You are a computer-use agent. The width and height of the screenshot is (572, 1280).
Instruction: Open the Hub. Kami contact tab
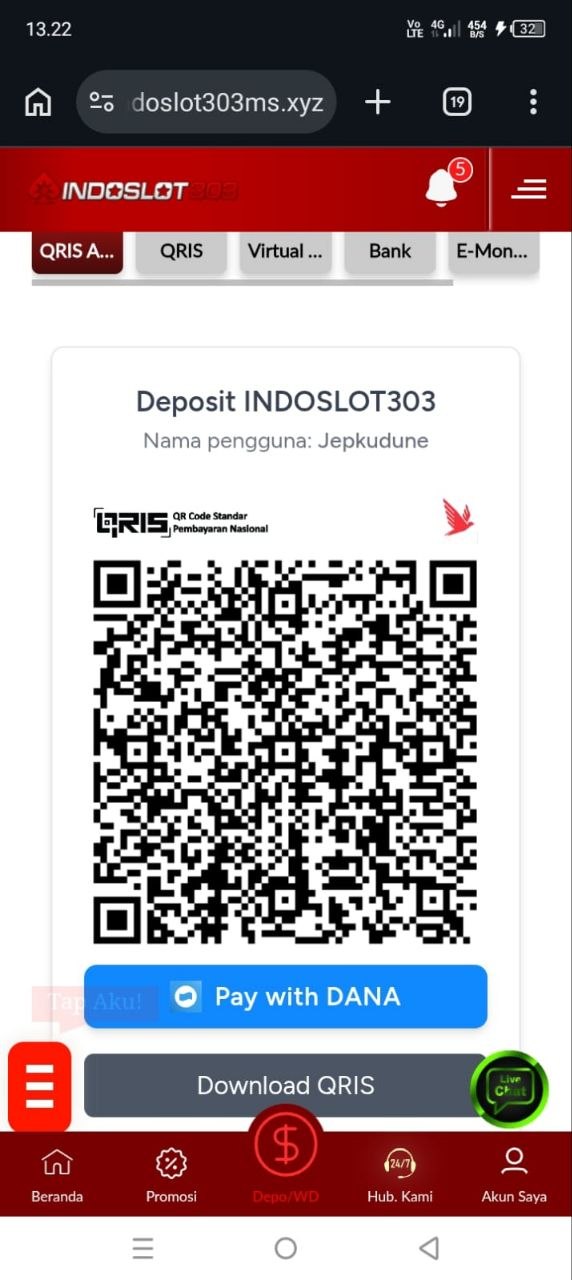[x=400, y=1175]
